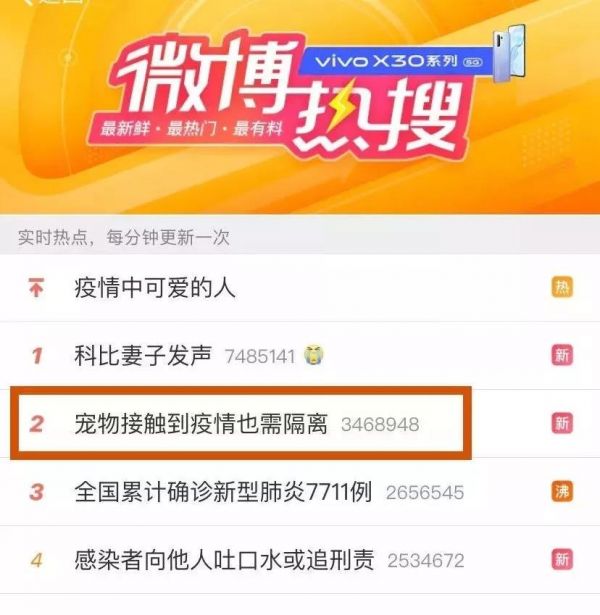Viewport: 600px width, 615px height.
Task: Open hot search 科比妻子发声
Action: 143,355
